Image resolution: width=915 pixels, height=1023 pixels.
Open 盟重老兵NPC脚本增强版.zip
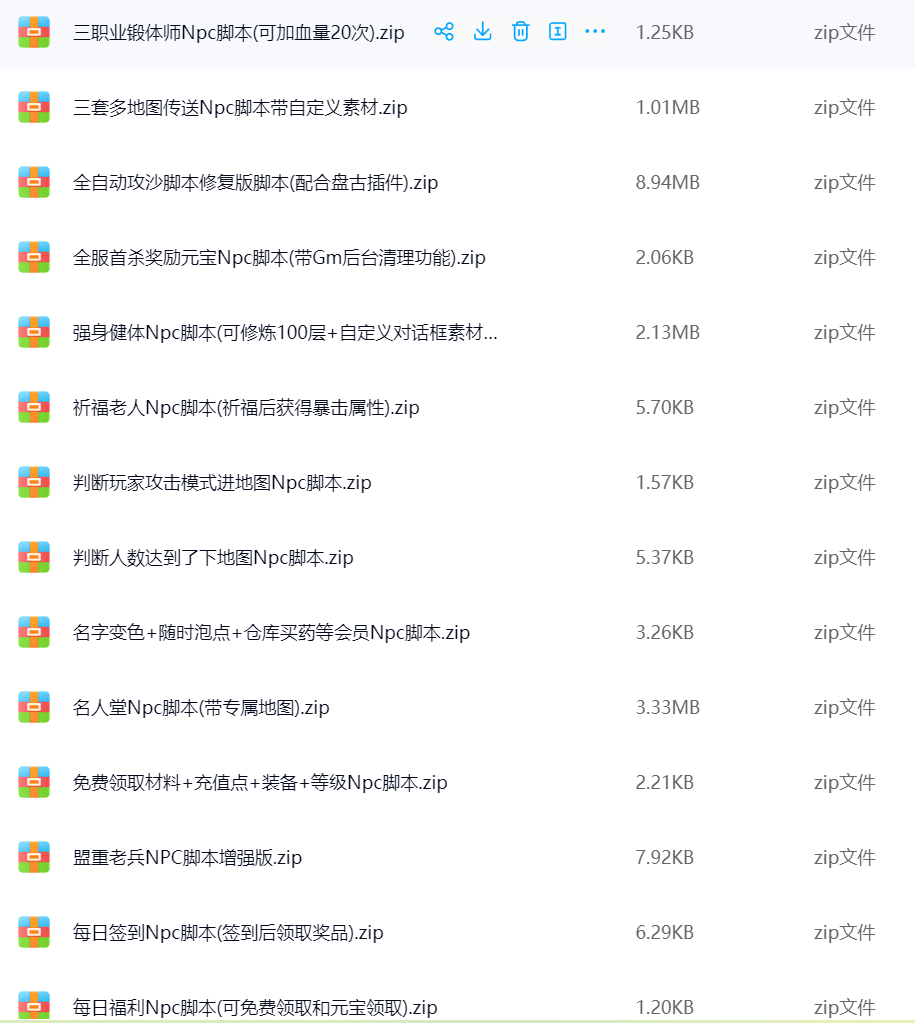[x=187, y=858]
